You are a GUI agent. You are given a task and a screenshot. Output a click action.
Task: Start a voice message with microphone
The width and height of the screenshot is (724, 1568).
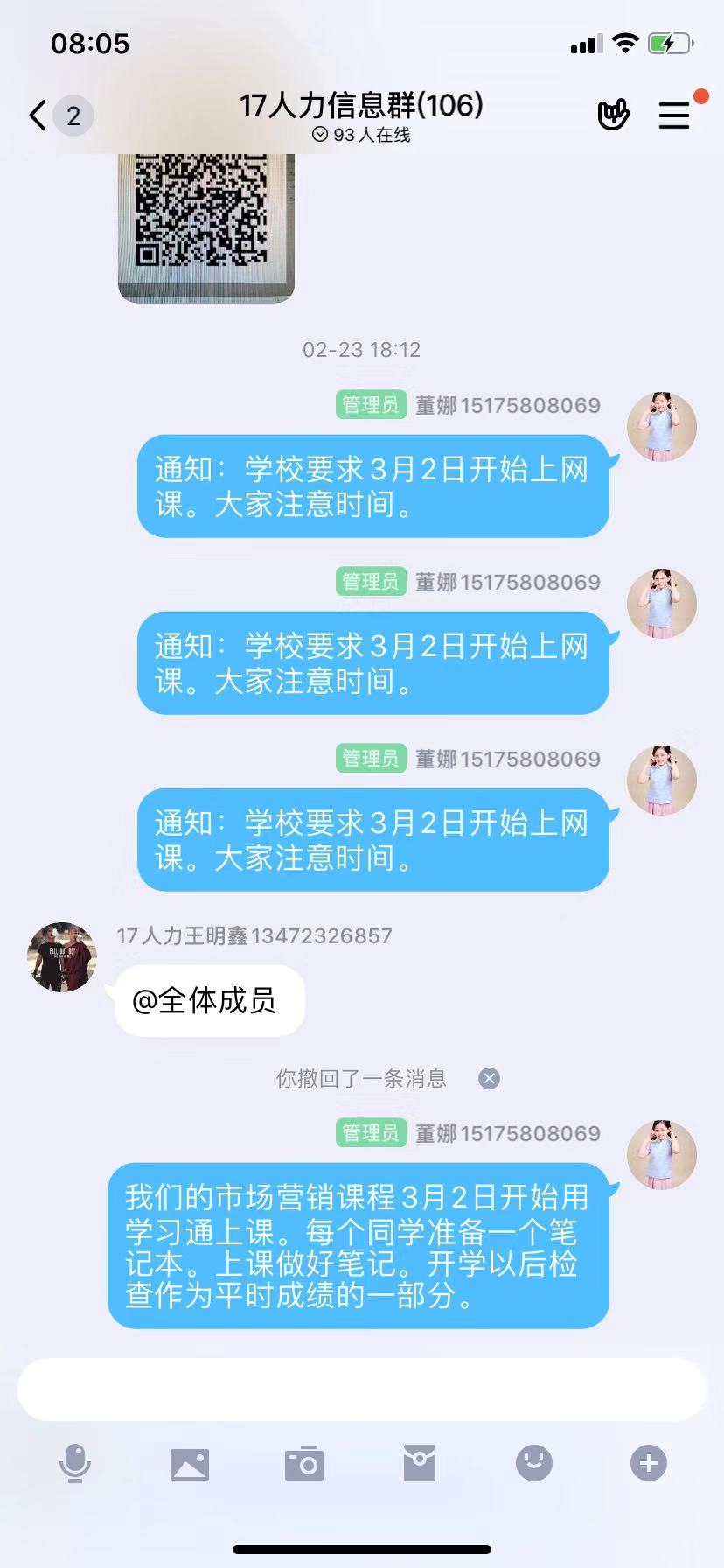[75, 1463]
